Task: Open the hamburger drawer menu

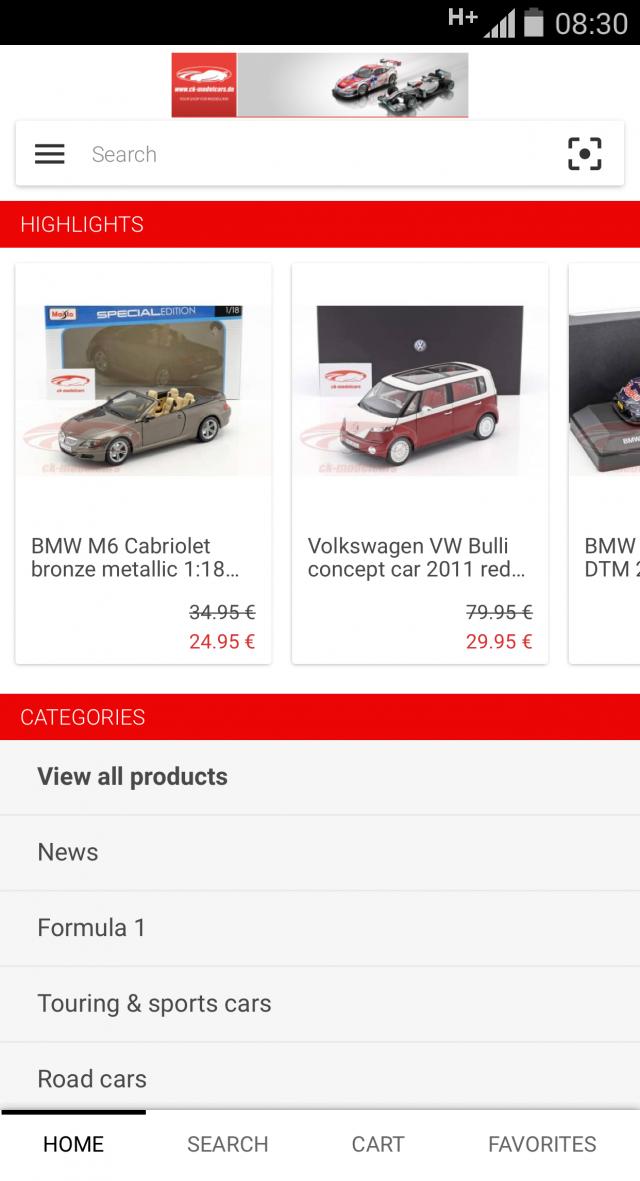Action: point(49,154)
